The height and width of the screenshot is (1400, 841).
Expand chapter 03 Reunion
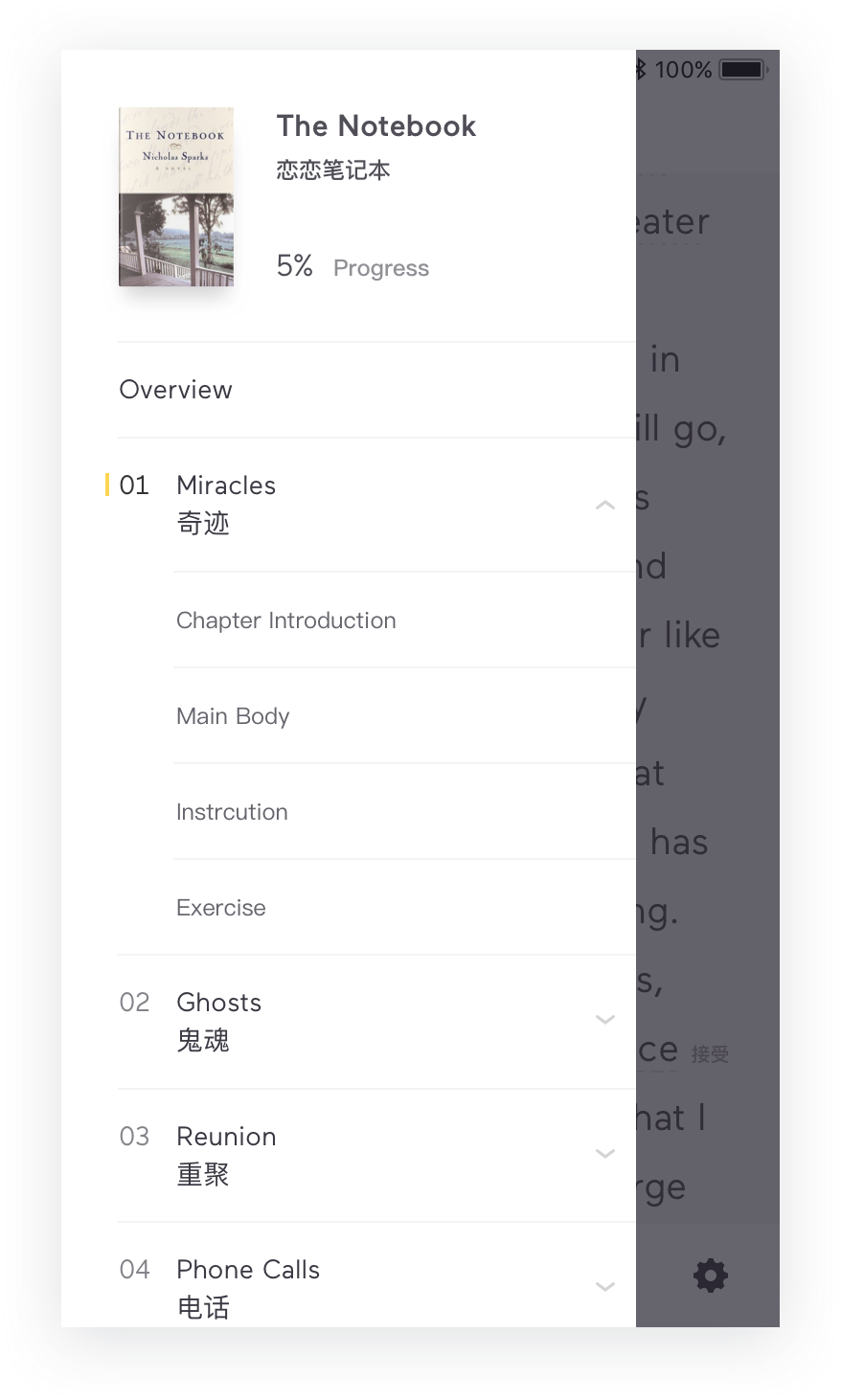tap(604, 1154)
